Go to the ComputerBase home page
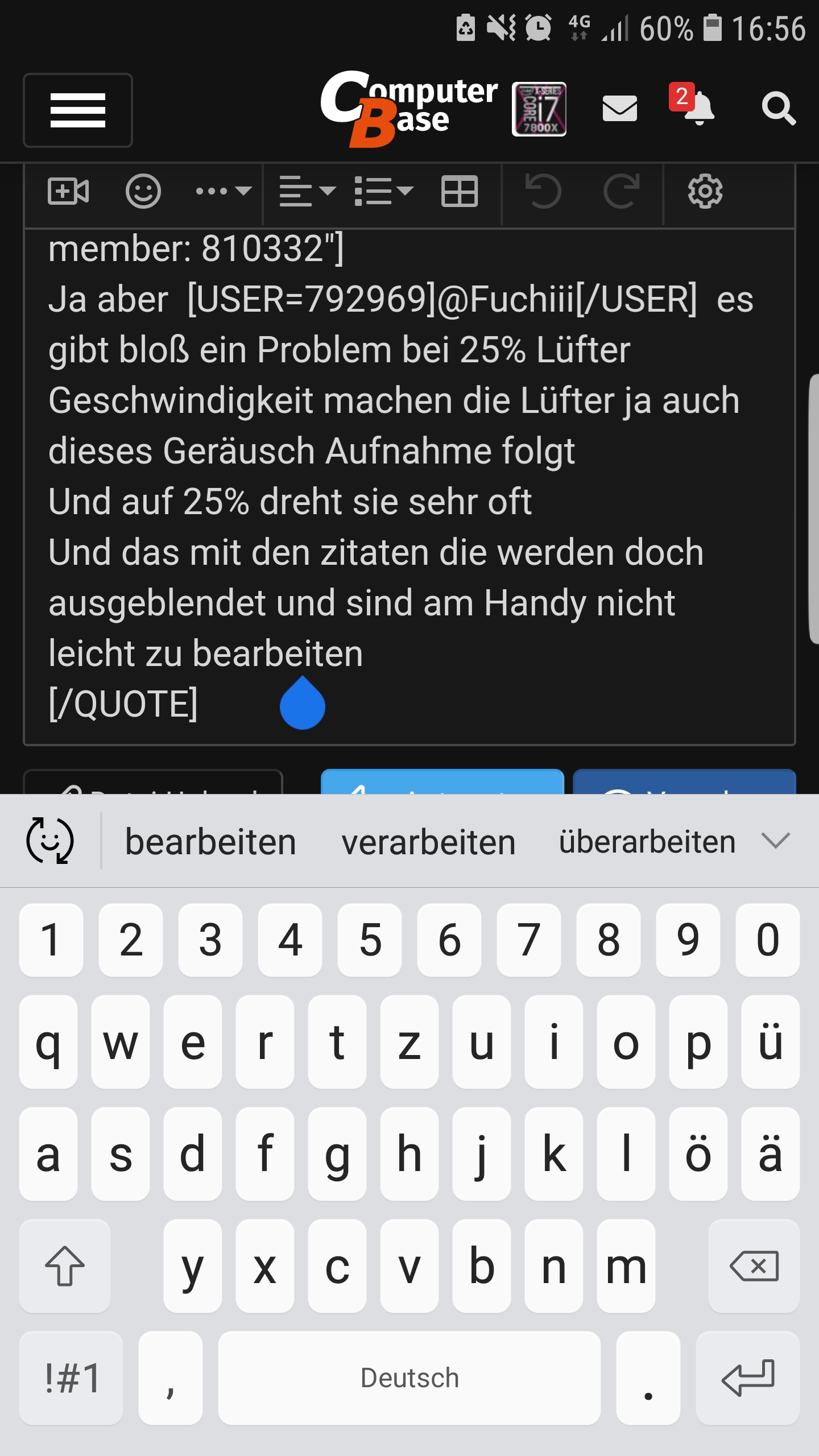The image size is (819, 1456). (409, 109)
